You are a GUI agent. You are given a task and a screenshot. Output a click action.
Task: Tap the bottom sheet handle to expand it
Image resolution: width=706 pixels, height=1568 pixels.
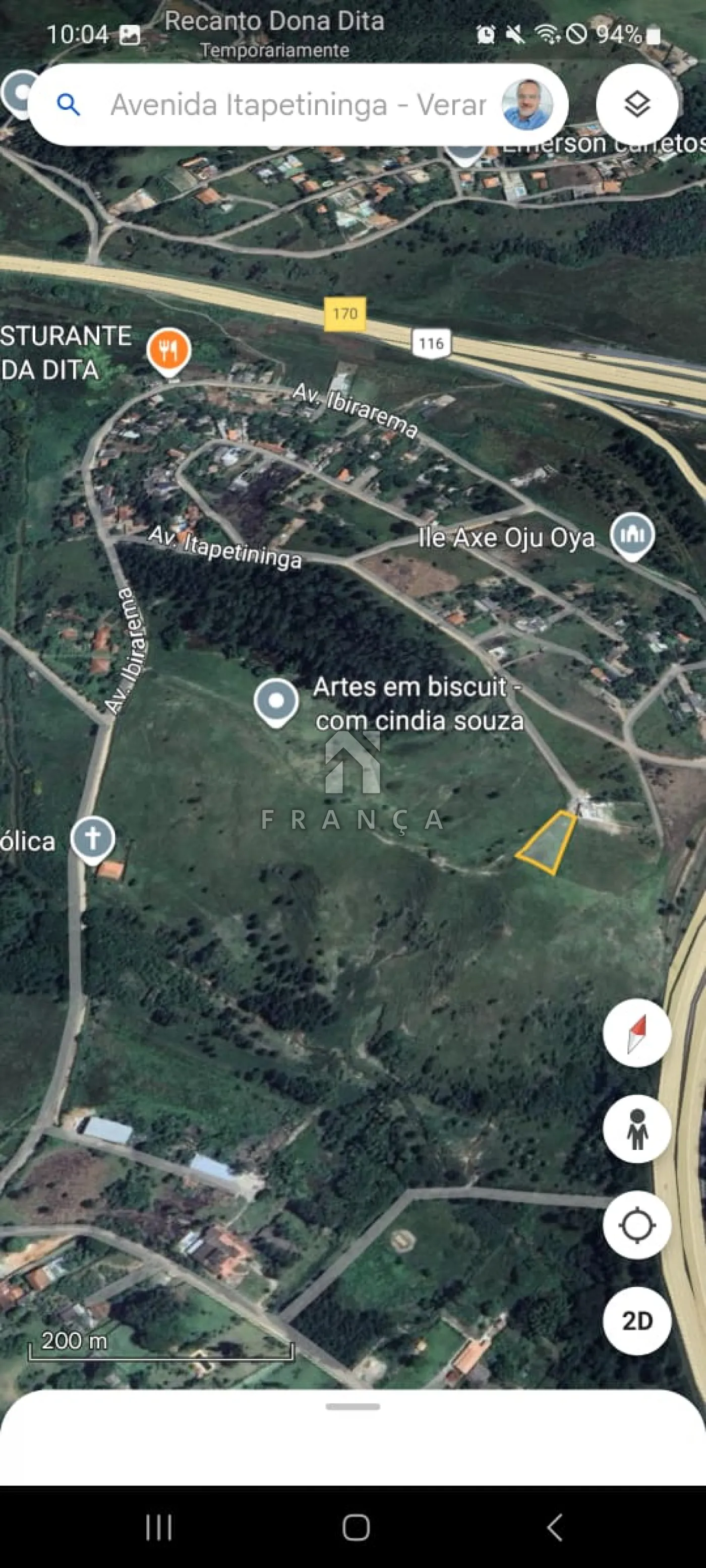point(352,1407)
